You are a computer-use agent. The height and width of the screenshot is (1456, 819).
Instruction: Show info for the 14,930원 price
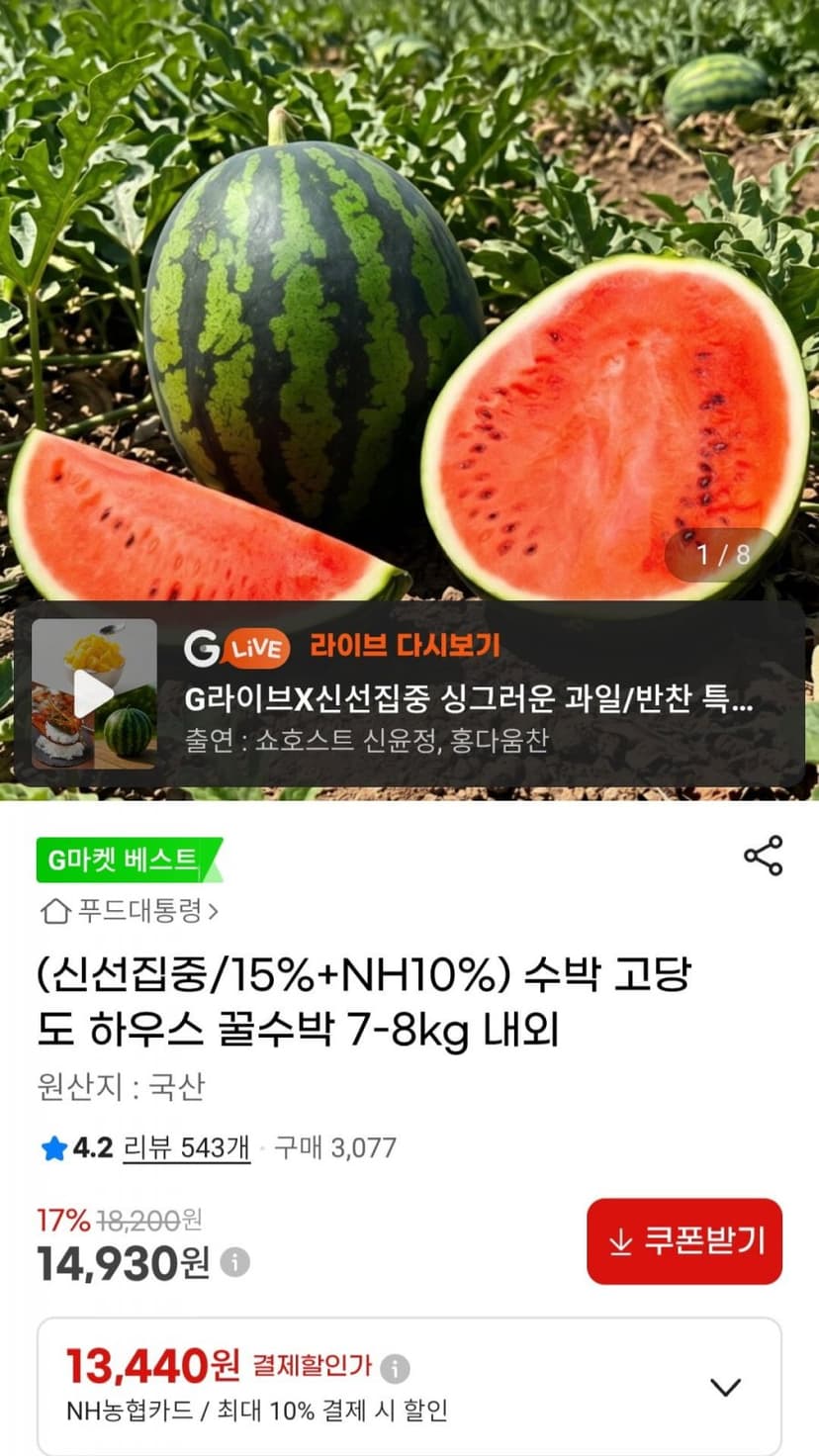coord(234,1262)
